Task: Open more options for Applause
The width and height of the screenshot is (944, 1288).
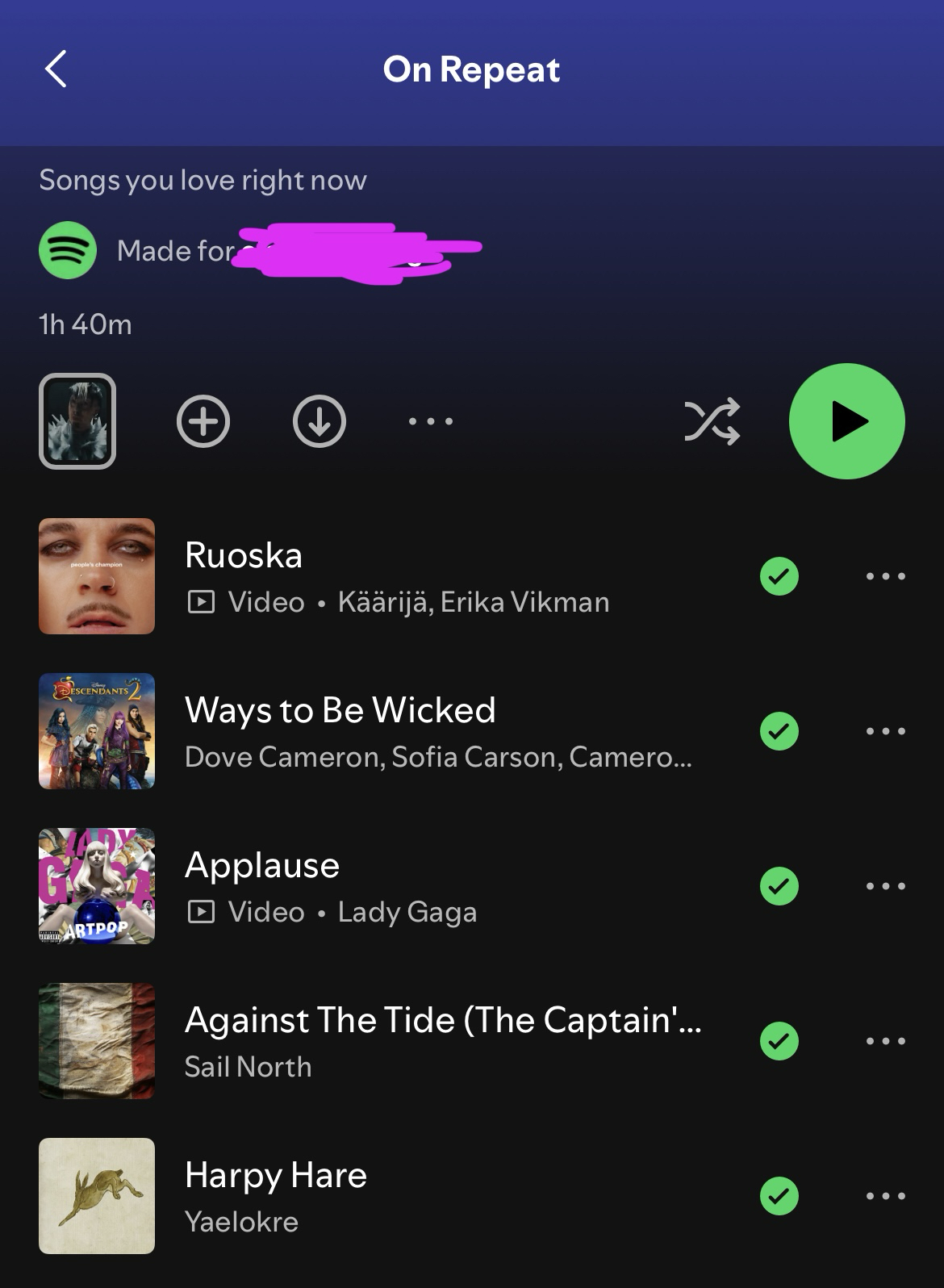Action: point(885,886)
